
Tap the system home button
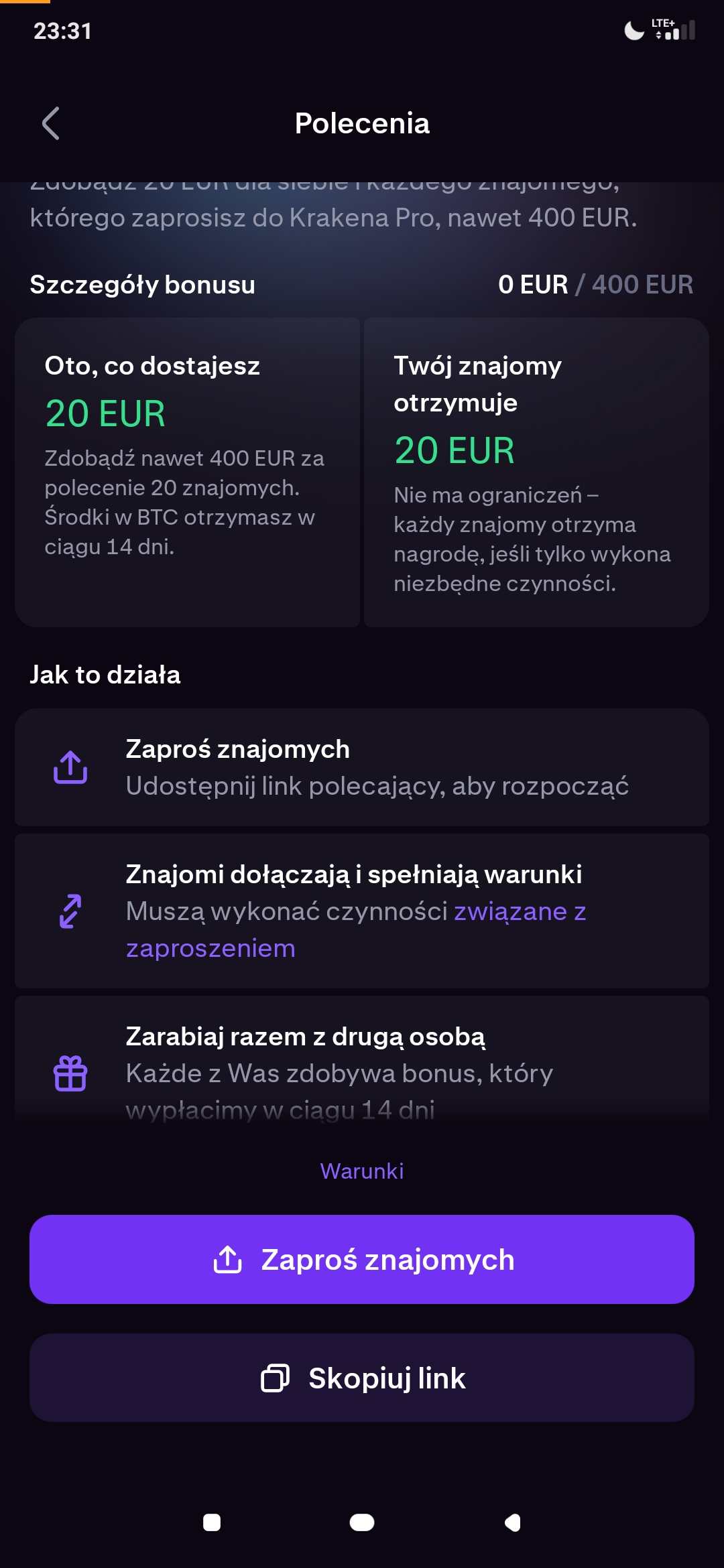[362, 1523]
